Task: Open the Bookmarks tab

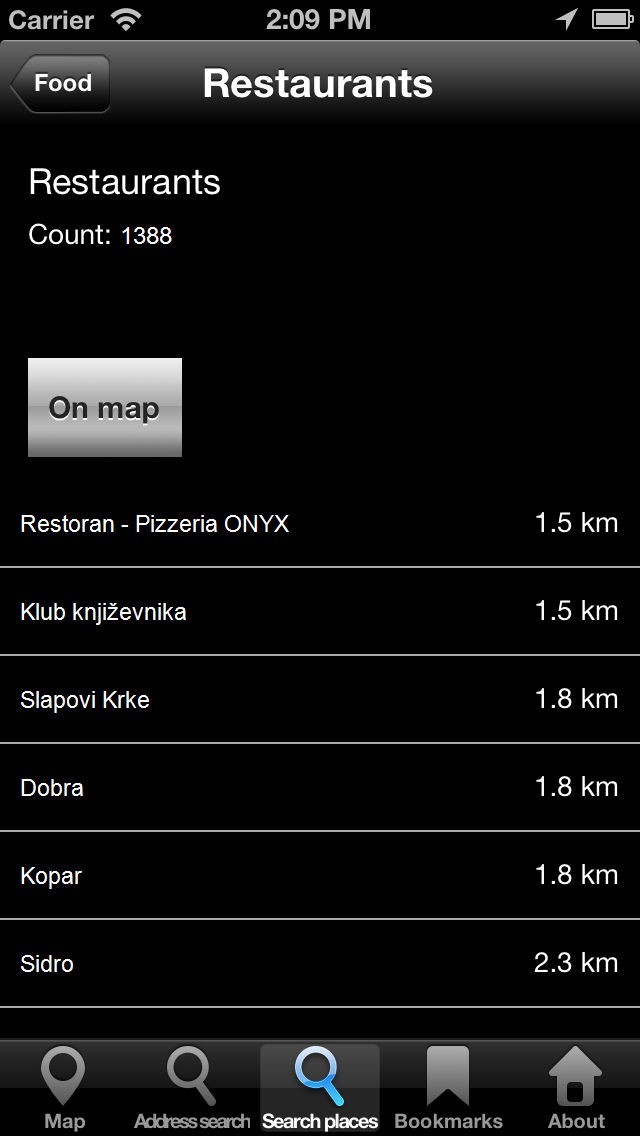Action: click(448, 1090)
